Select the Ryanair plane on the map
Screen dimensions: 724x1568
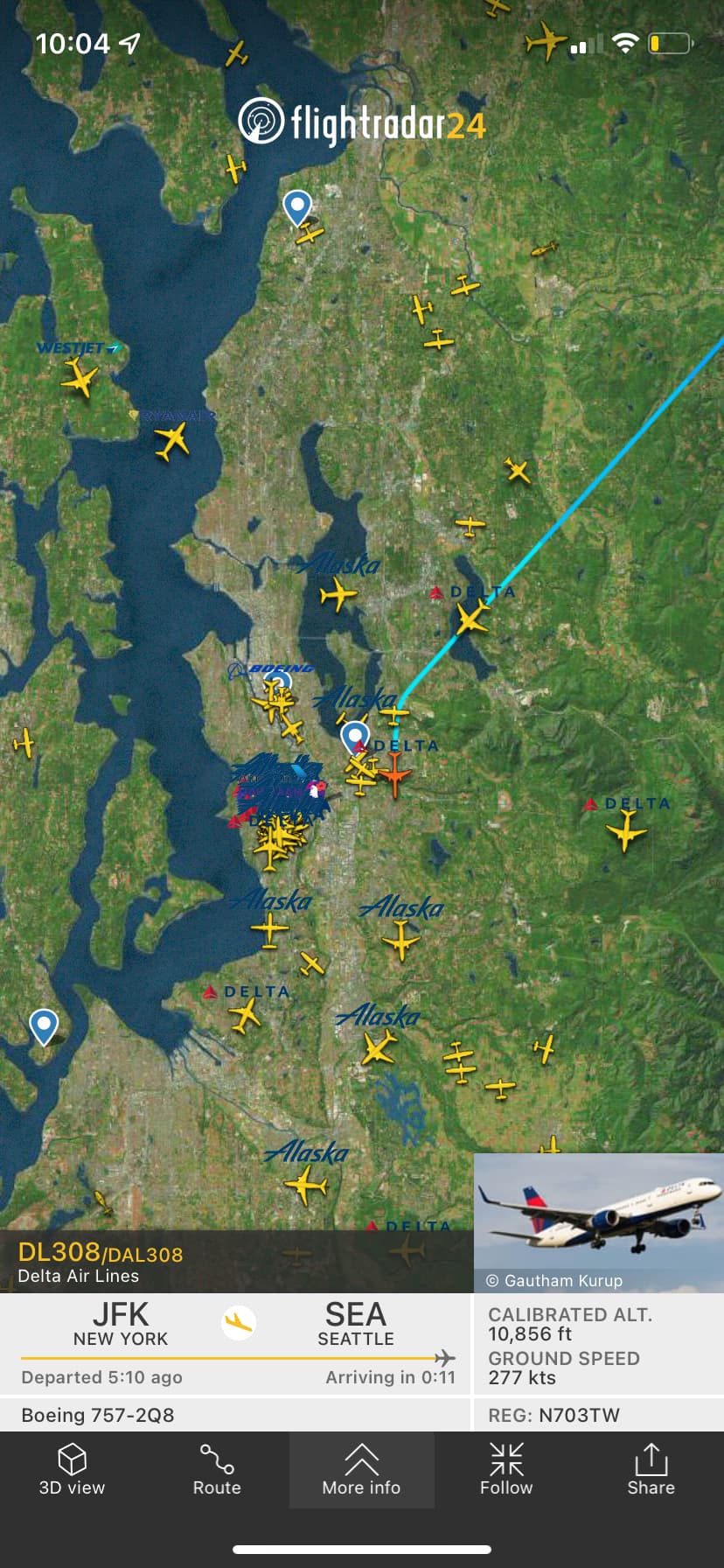point(172,440)
